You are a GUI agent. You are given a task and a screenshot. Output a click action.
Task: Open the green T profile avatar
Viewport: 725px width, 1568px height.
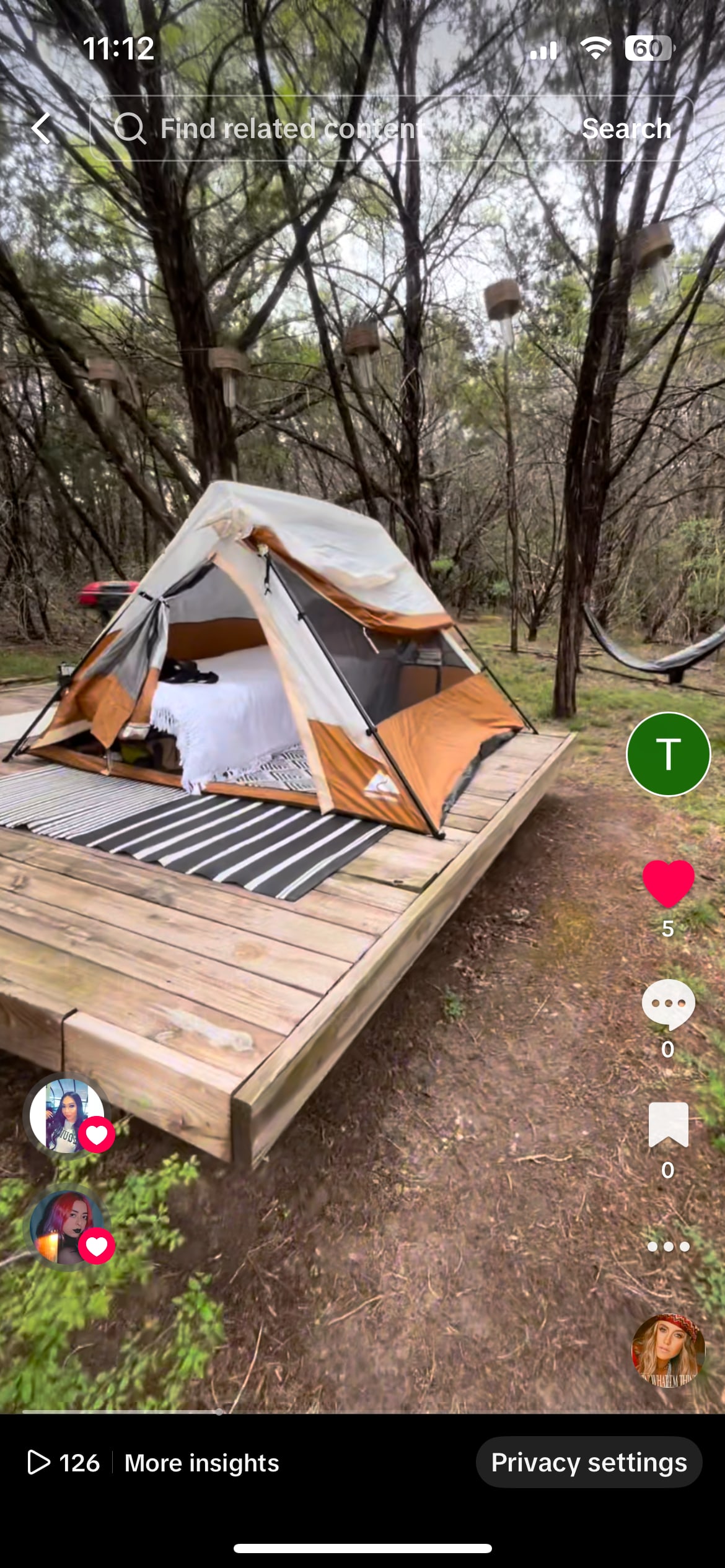tap(668, 754)
